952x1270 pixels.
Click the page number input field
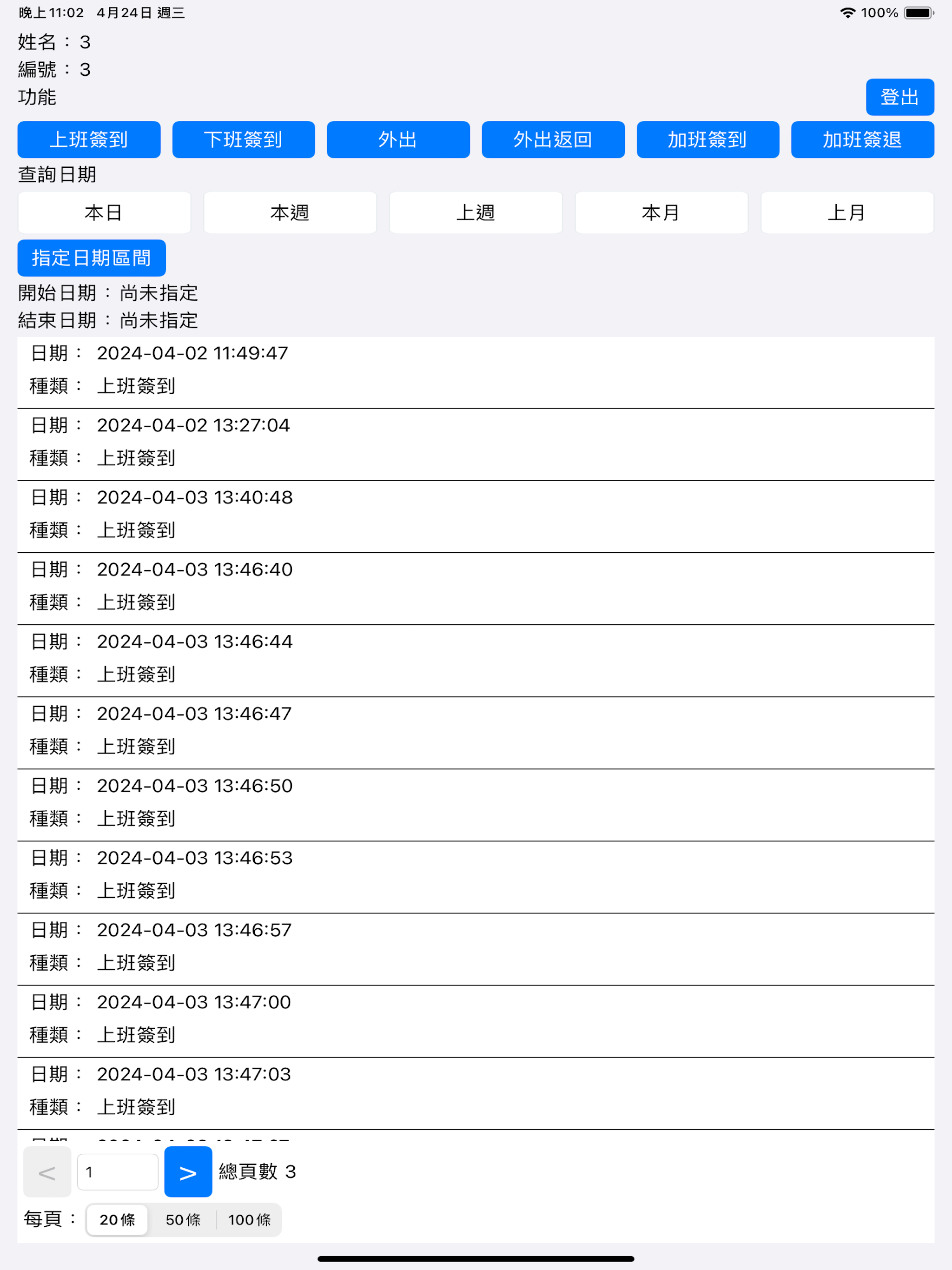pos(117,1172)
